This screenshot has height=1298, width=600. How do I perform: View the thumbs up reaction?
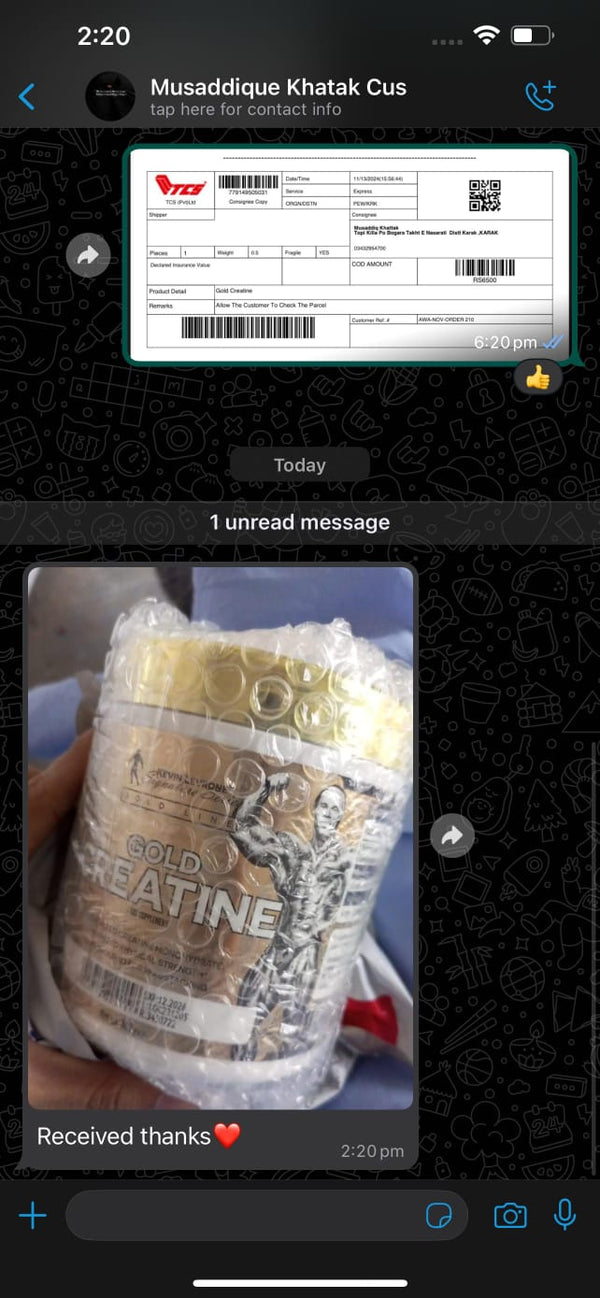click(538, 379)
